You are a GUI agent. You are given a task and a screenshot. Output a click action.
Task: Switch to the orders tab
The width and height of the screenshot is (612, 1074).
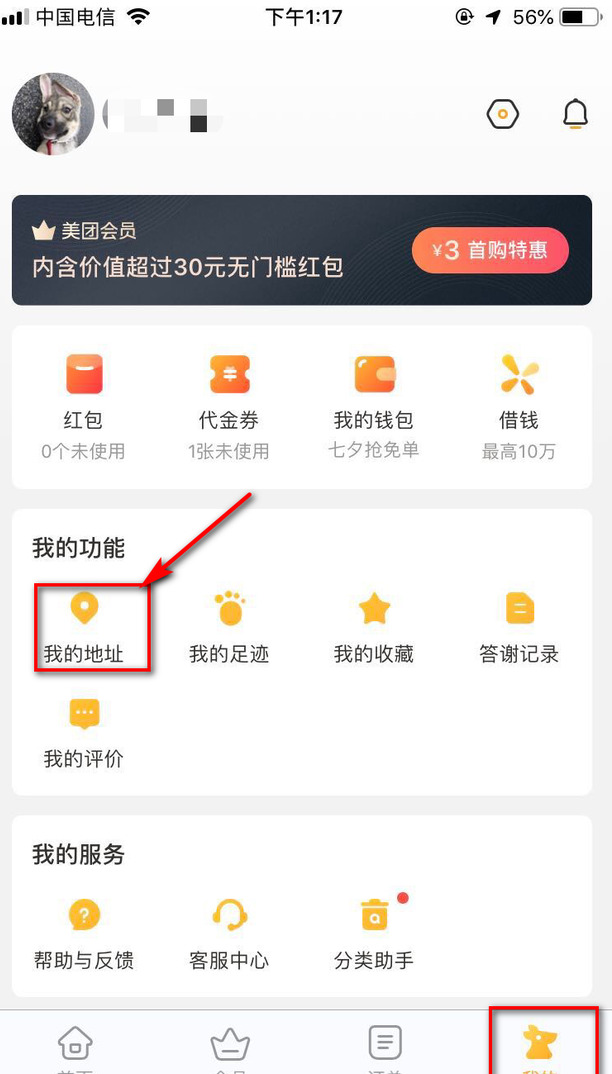pos(385,1045)
